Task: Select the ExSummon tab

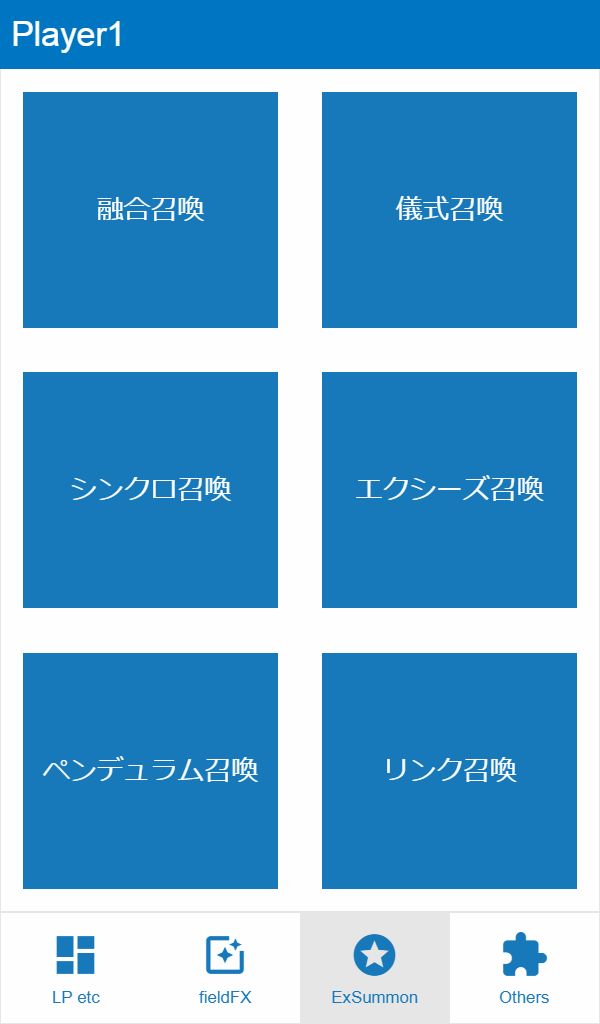Action: (375, 968)
